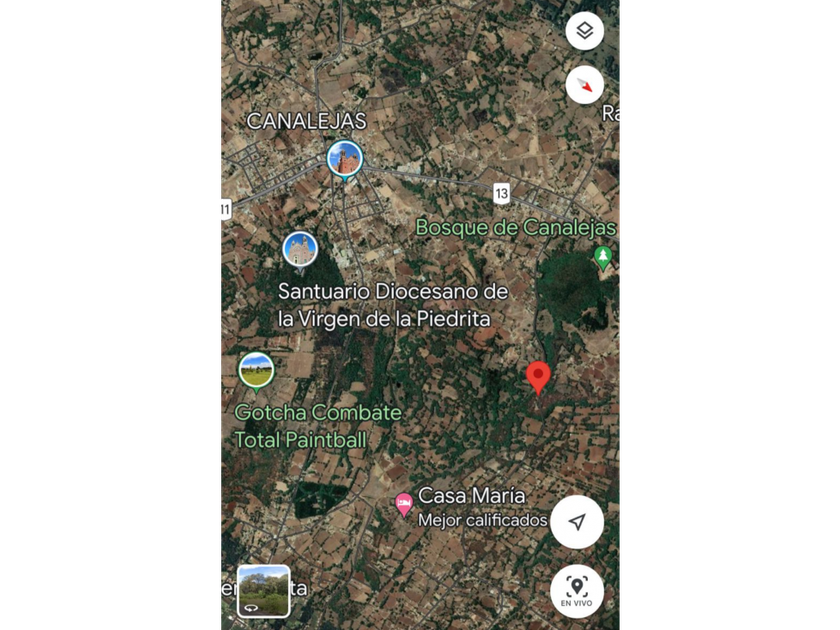Image resolution: width=840 pixels, height=630 pixels.
Task: Select the Bosque de Canalejas park pin
Action: (602, 257)
